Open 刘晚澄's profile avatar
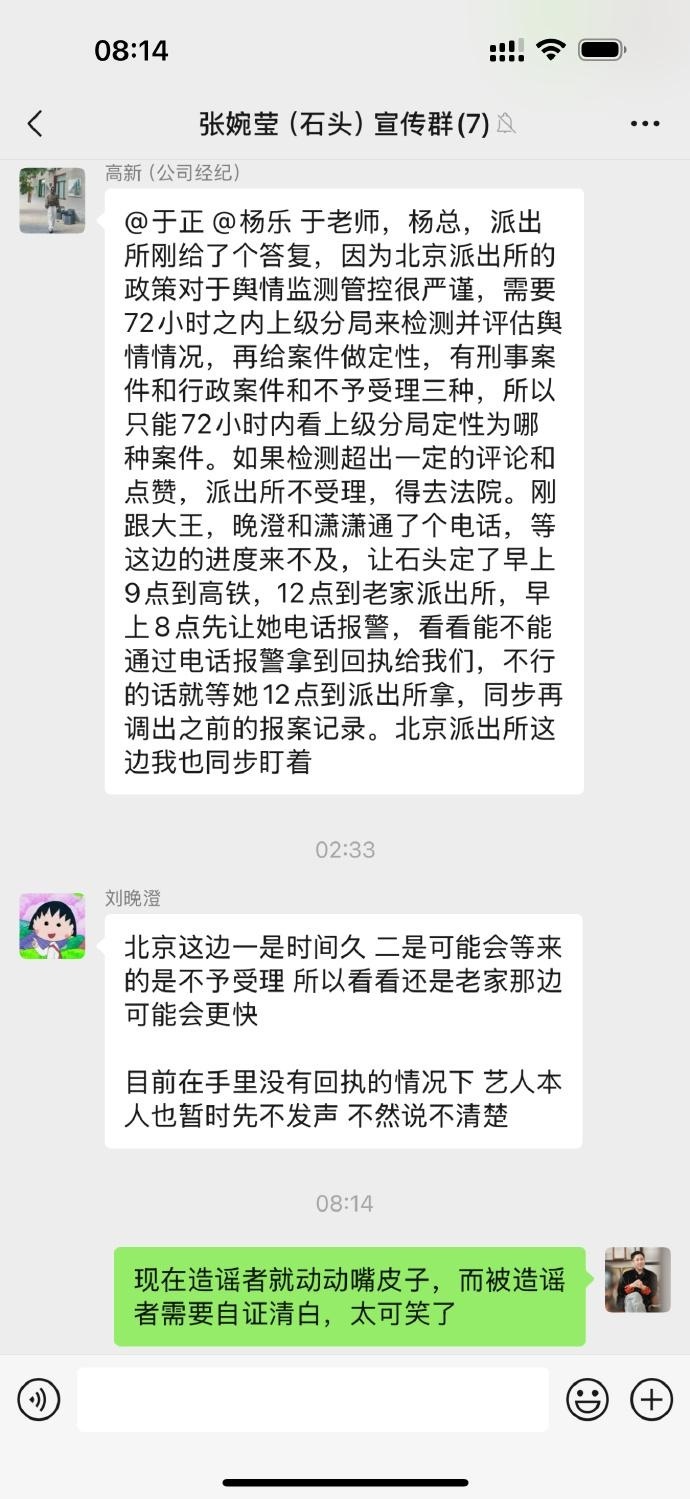Image resolution: width=690 pixels, height=1499 pixels. [52, 926]
